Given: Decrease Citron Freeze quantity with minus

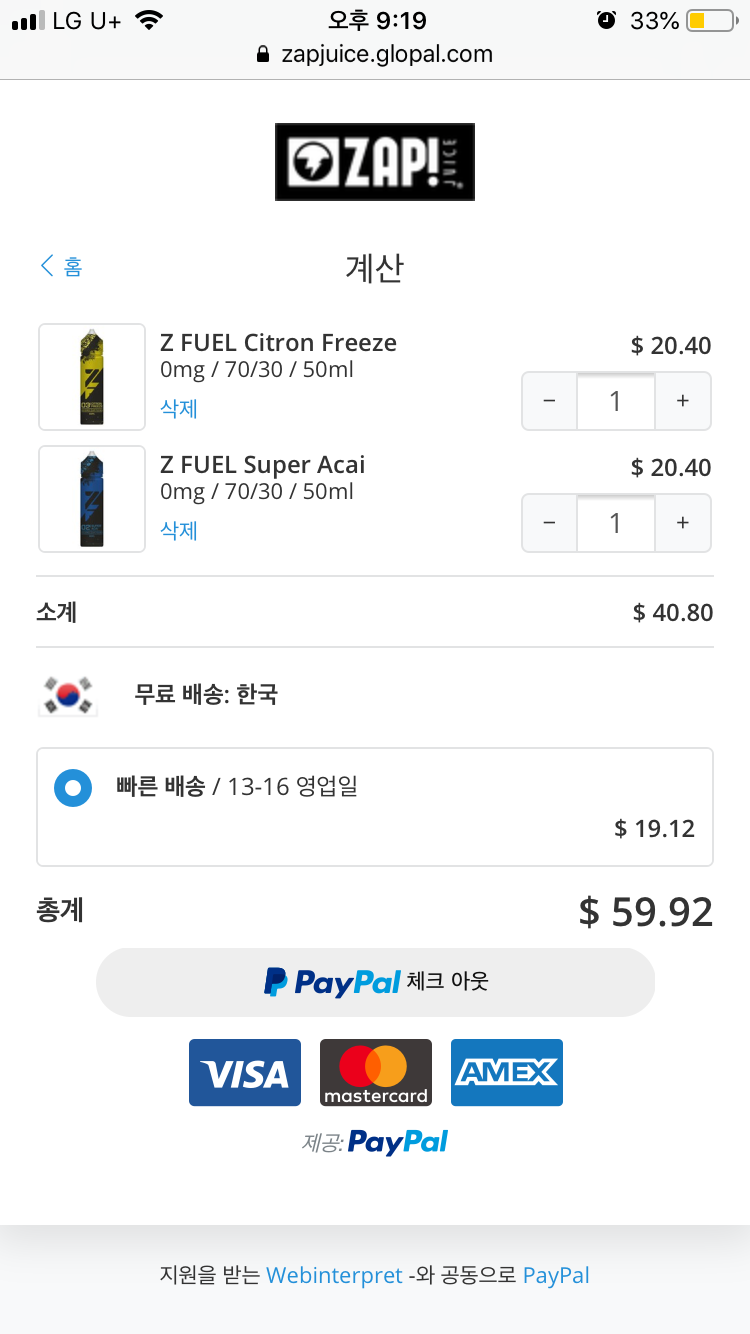Looking at the screenshot, I should point(549,401).
